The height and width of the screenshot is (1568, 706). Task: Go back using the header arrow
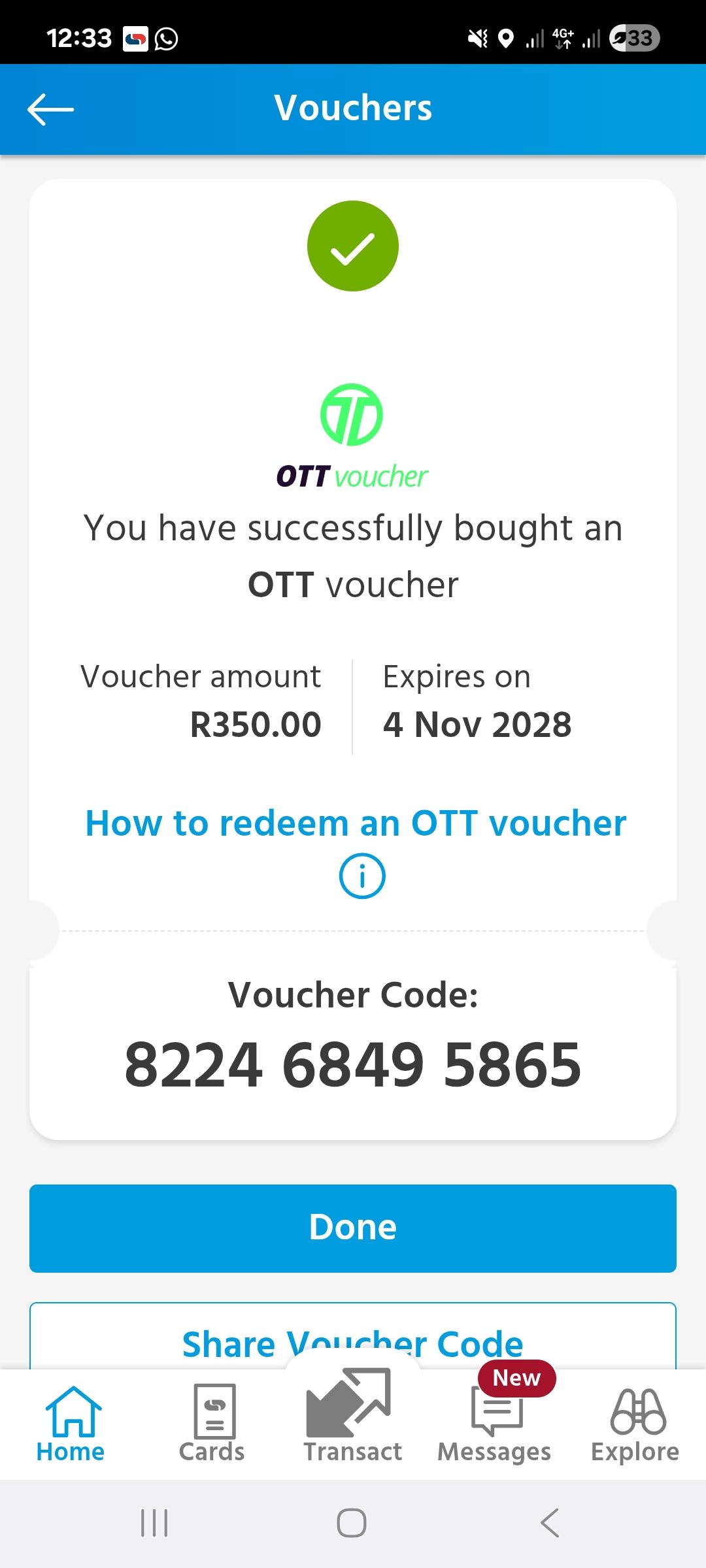pyautogui.click(x=50, y=109)
